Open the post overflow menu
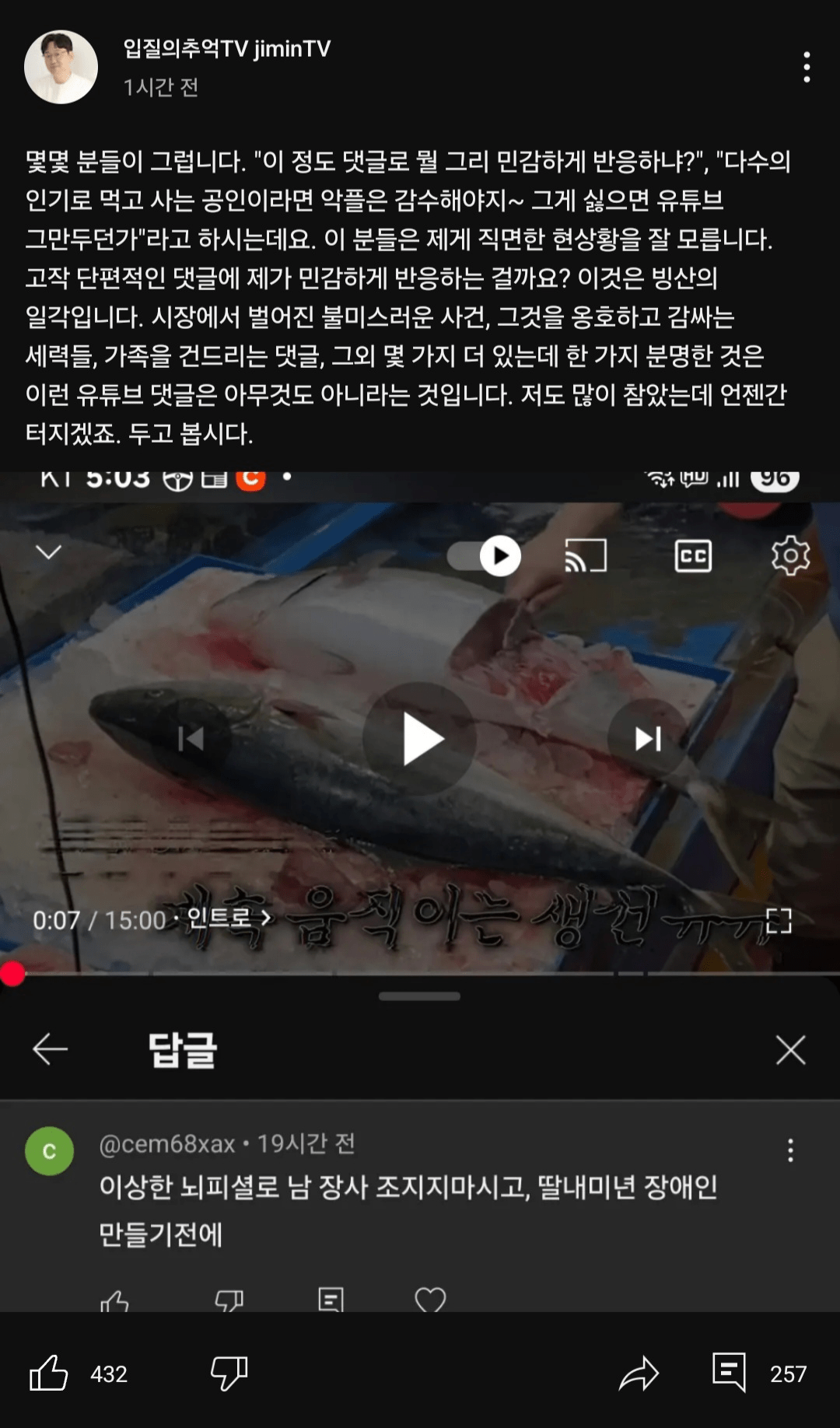The image size is (840, 1428). (807, 67)
